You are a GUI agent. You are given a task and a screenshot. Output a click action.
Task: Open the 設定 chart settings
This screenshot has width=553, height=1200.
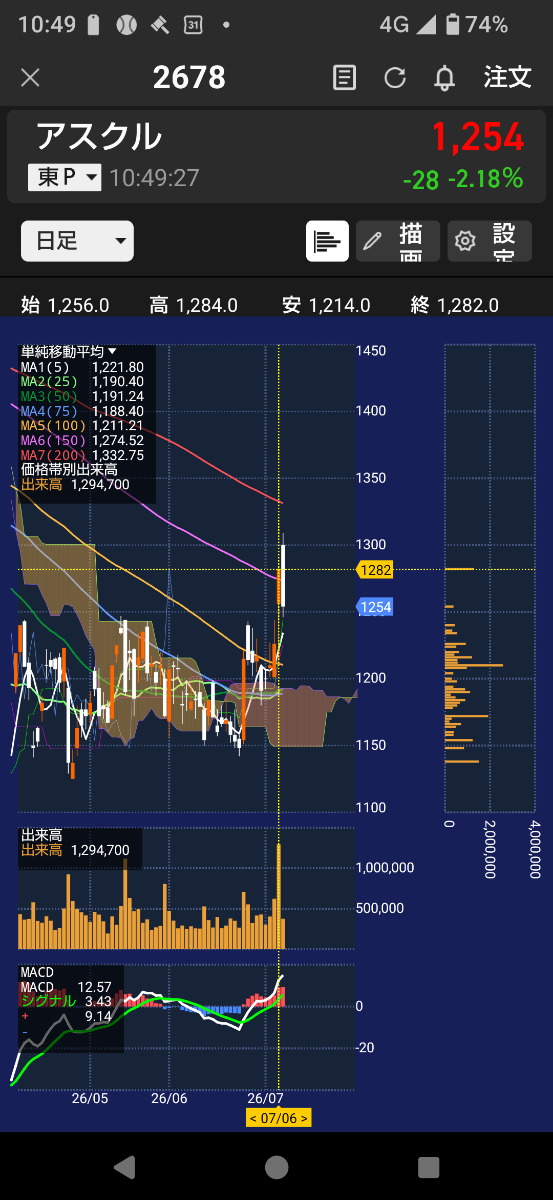(x=489, y=241)
